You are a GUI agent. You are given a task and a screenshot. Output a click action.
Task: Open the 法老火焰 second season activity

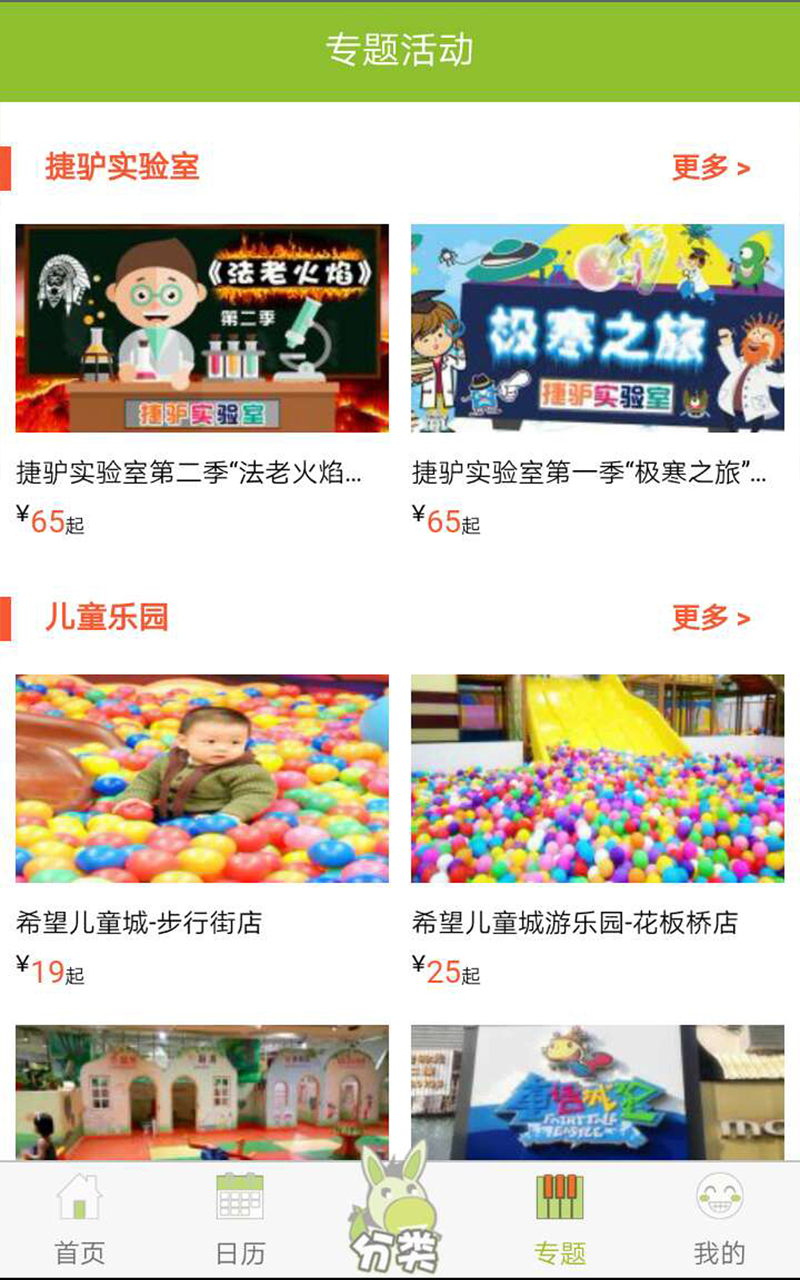pyautogui.click(x=202, y=328)
